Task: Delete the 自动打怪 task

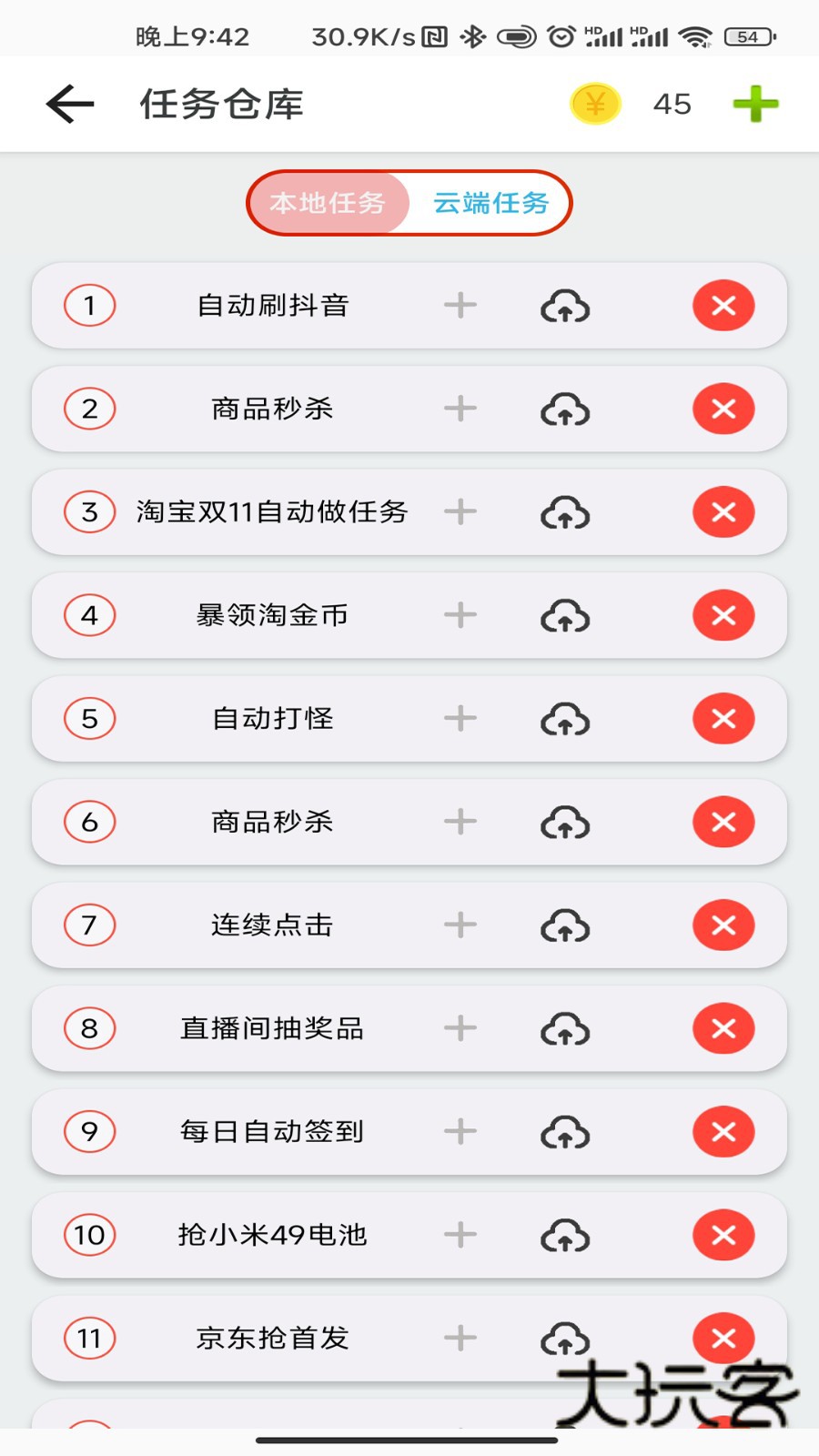Action: 723,719
